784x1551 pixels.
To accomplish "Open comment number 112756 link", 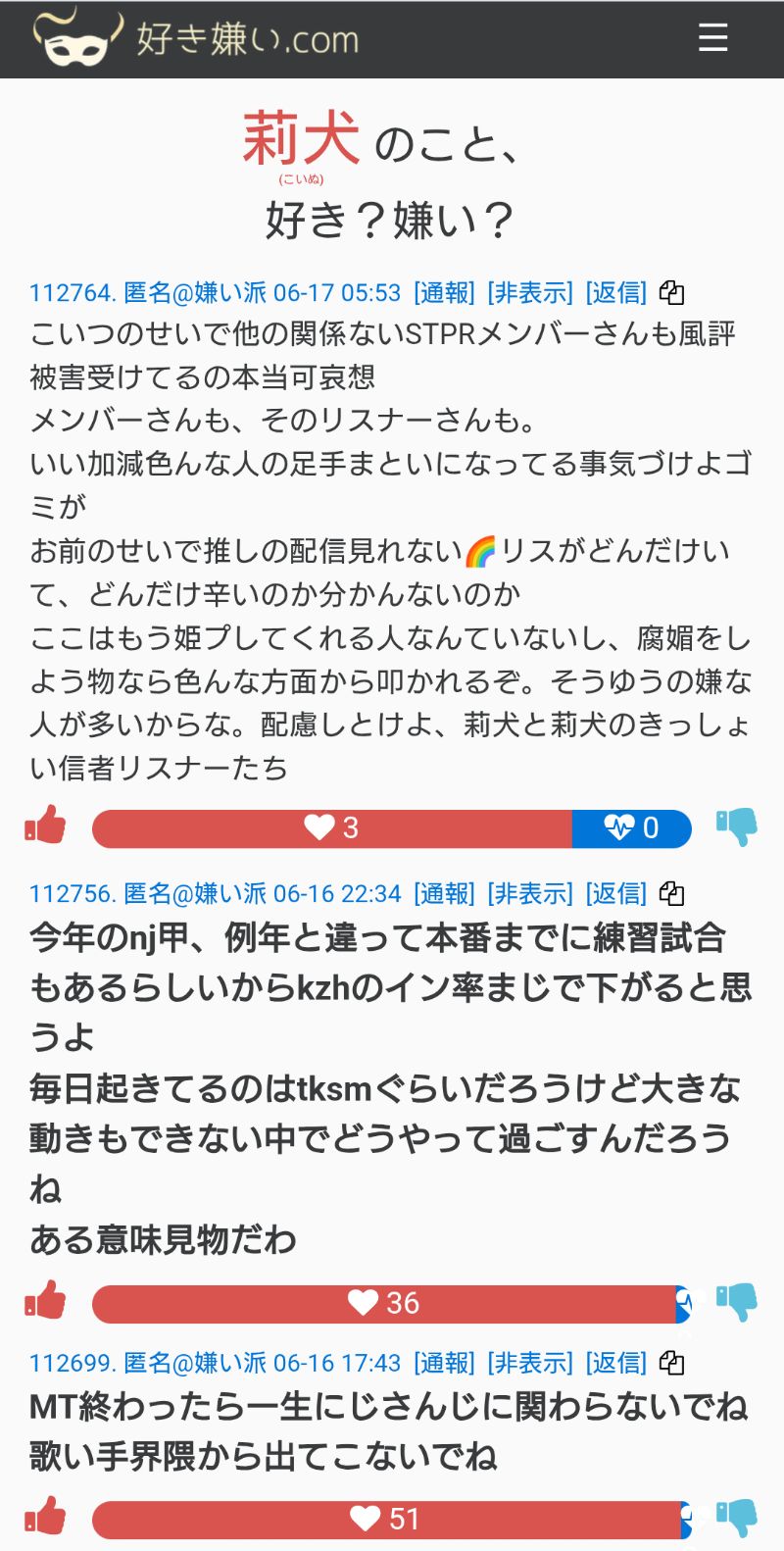I will pyautogui.click(x=73, y=893).
